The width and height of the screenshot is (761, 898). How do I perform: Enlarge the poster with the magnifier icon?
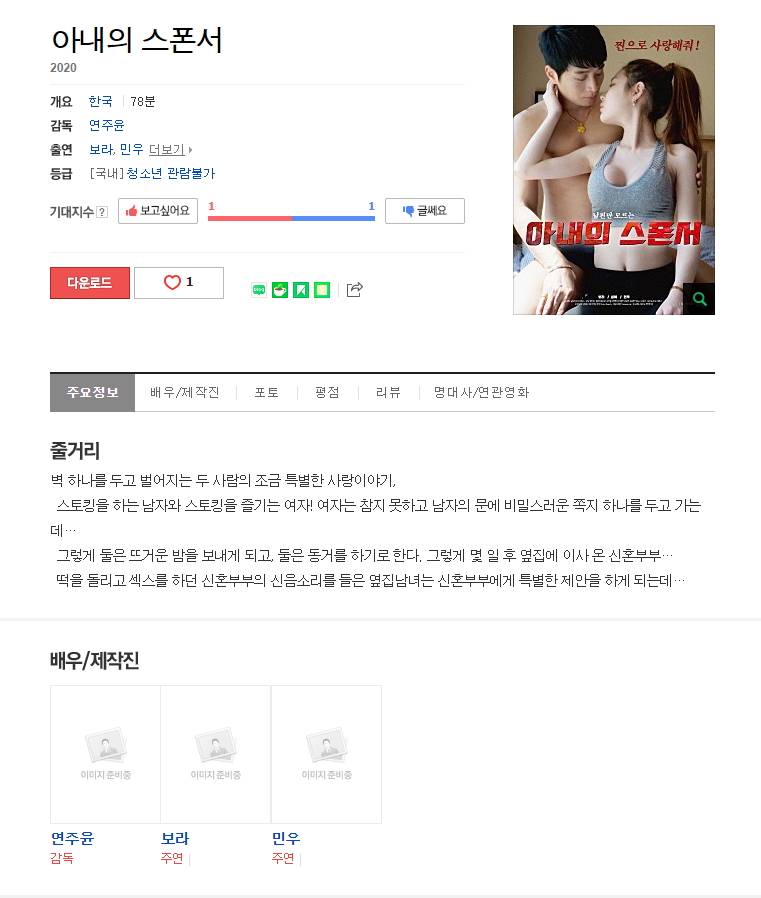coord(700,298)
